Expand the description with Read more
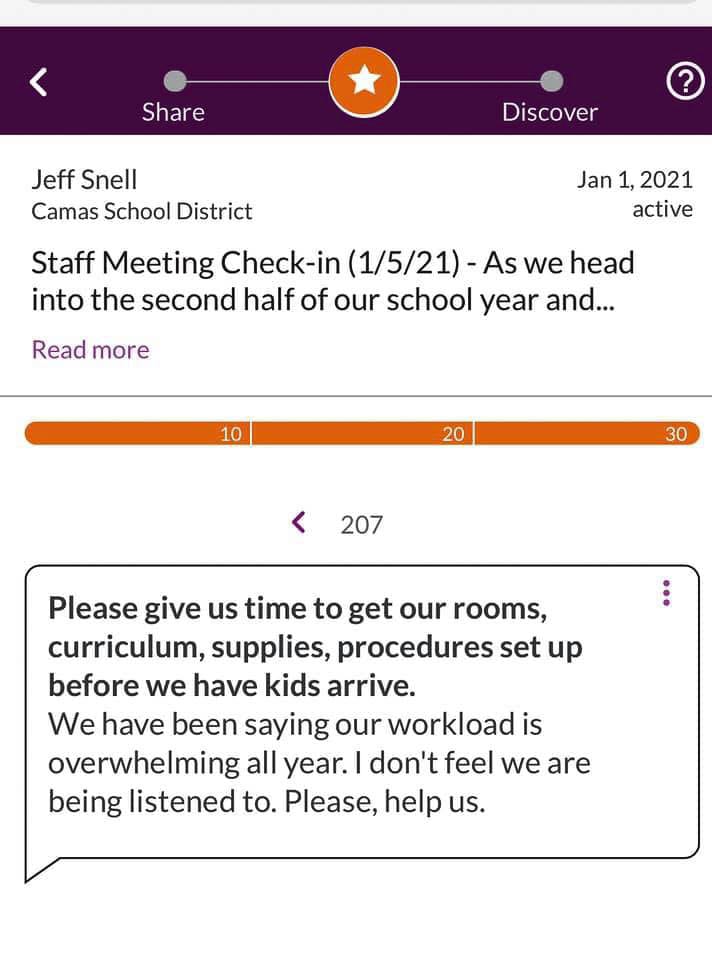The width and height of the screenshot is (712, 960). click(90, 350)
